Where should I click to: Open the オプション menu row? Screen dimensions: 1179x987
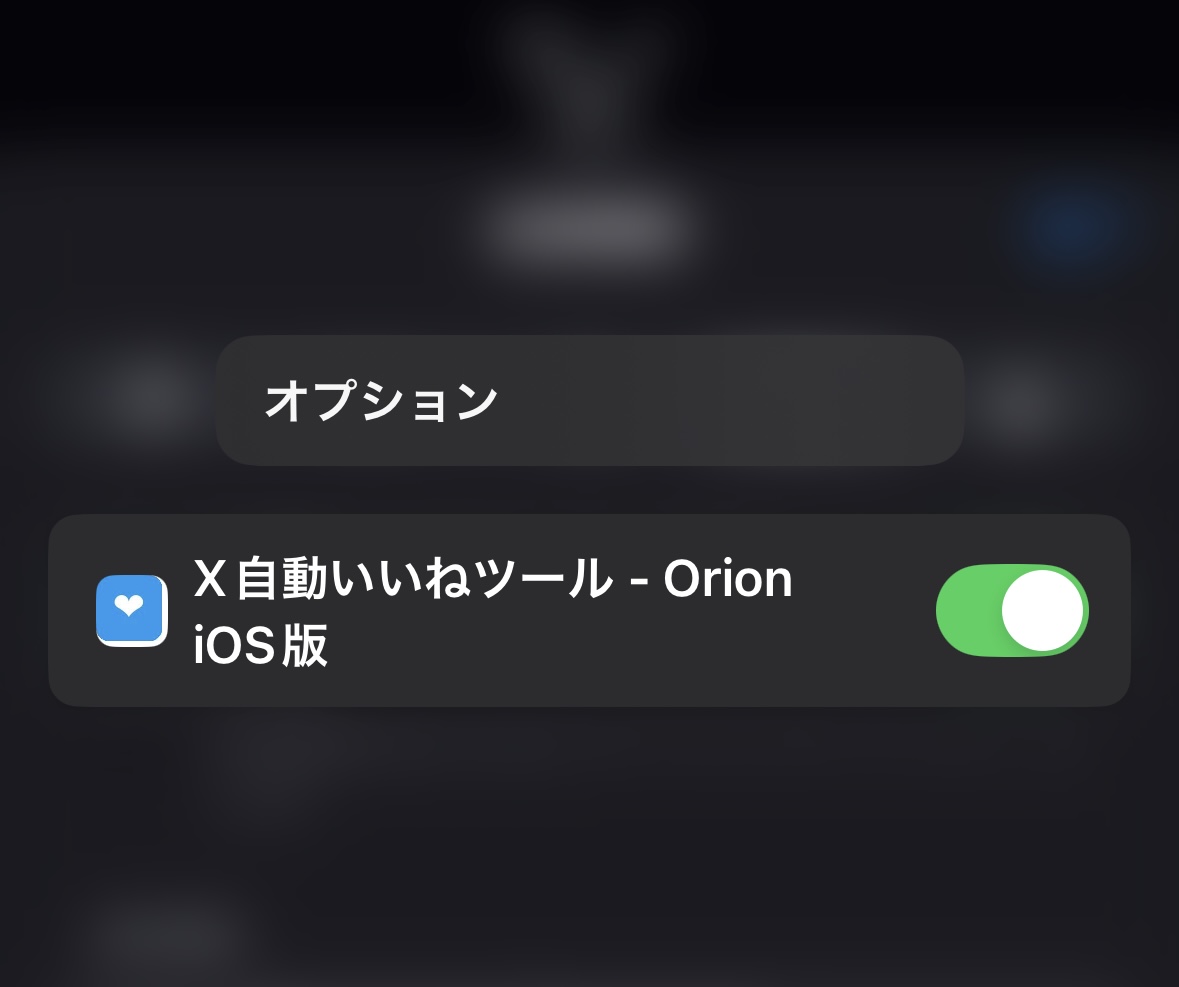pos(589,401)
